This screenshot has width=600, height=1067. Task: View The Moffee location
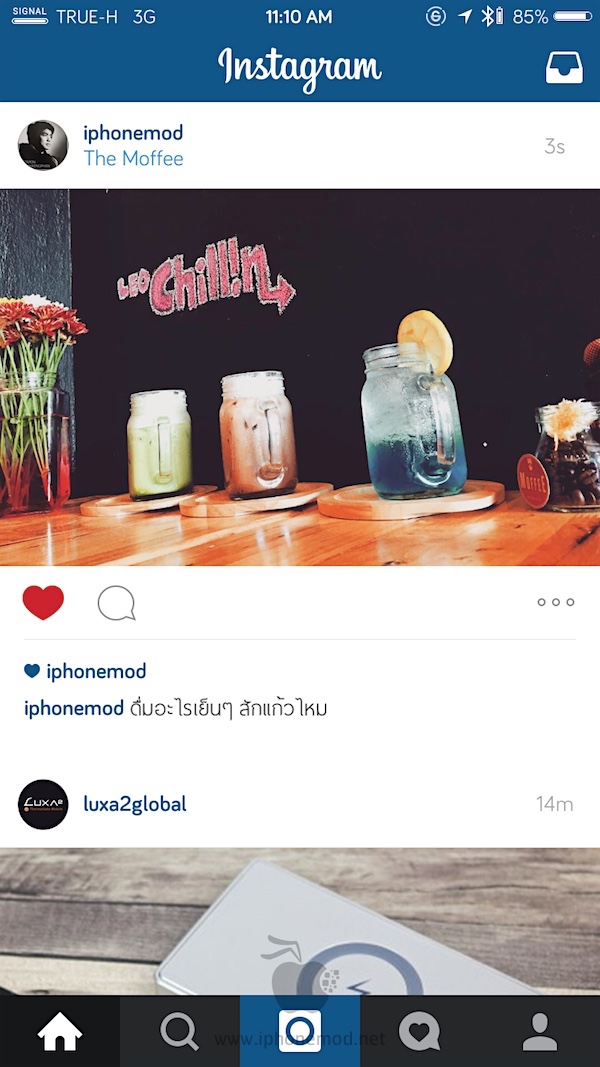coord(133,159)
